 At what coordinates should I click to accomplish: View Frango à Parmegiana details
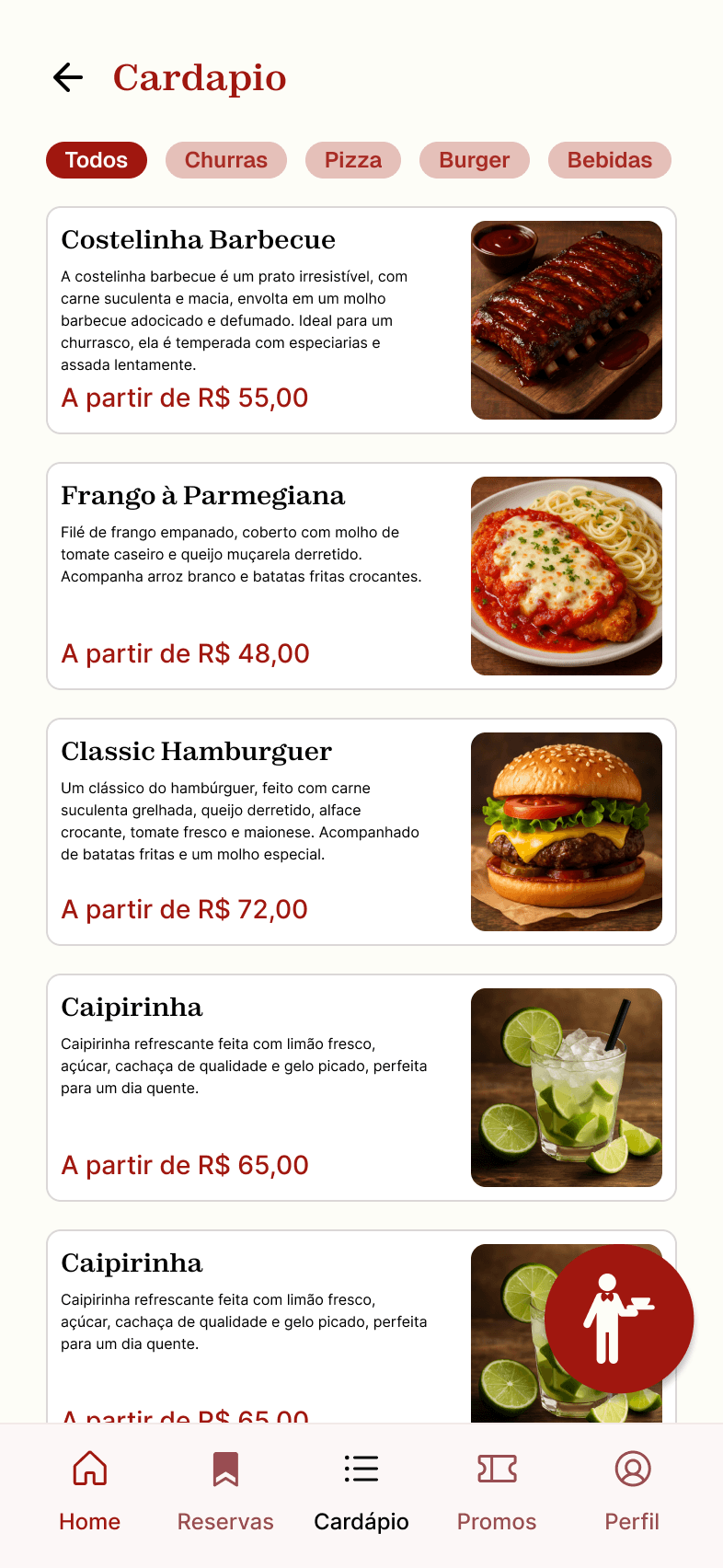(x=361, y=576)
